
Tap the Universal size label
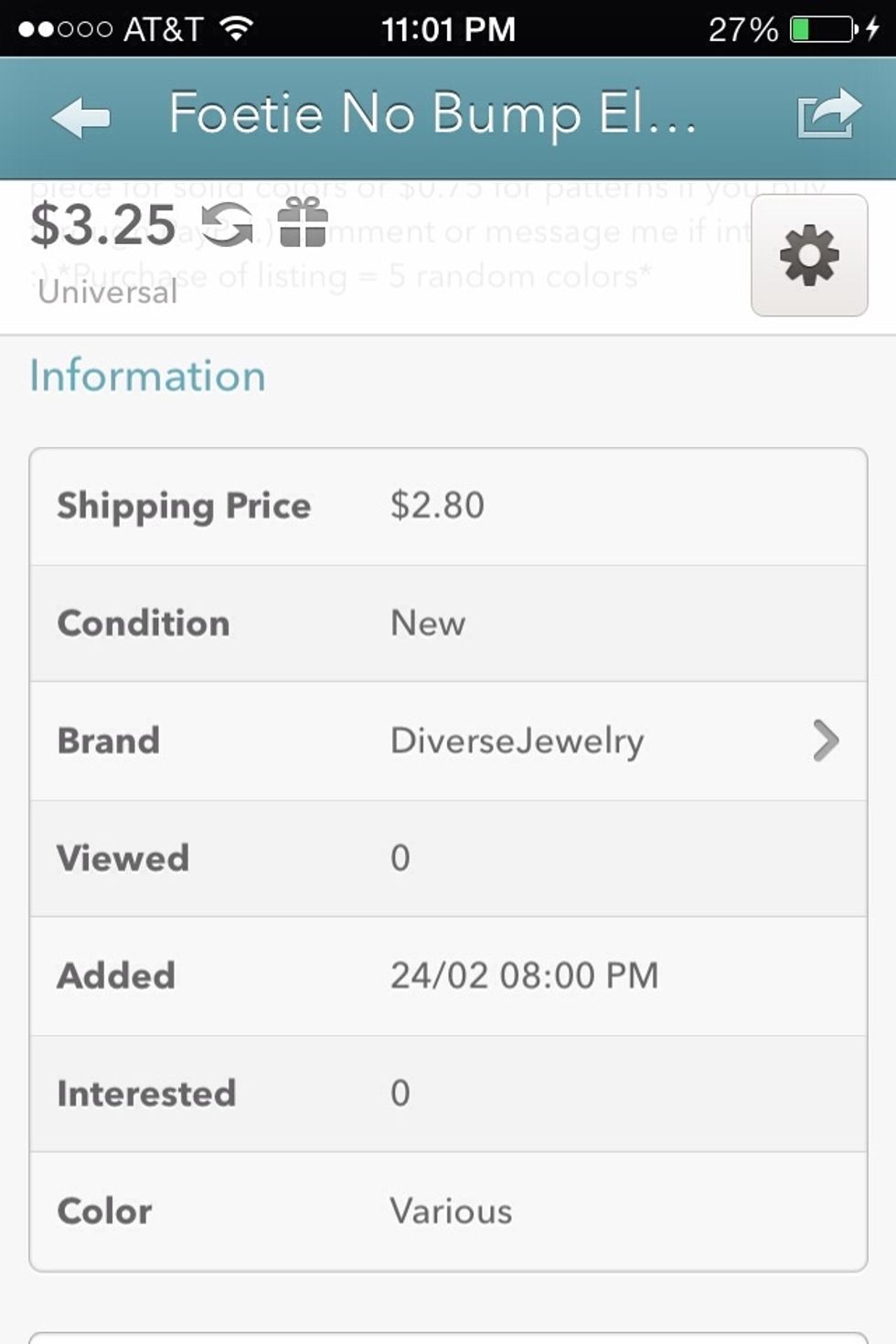(x=106, y=293)
